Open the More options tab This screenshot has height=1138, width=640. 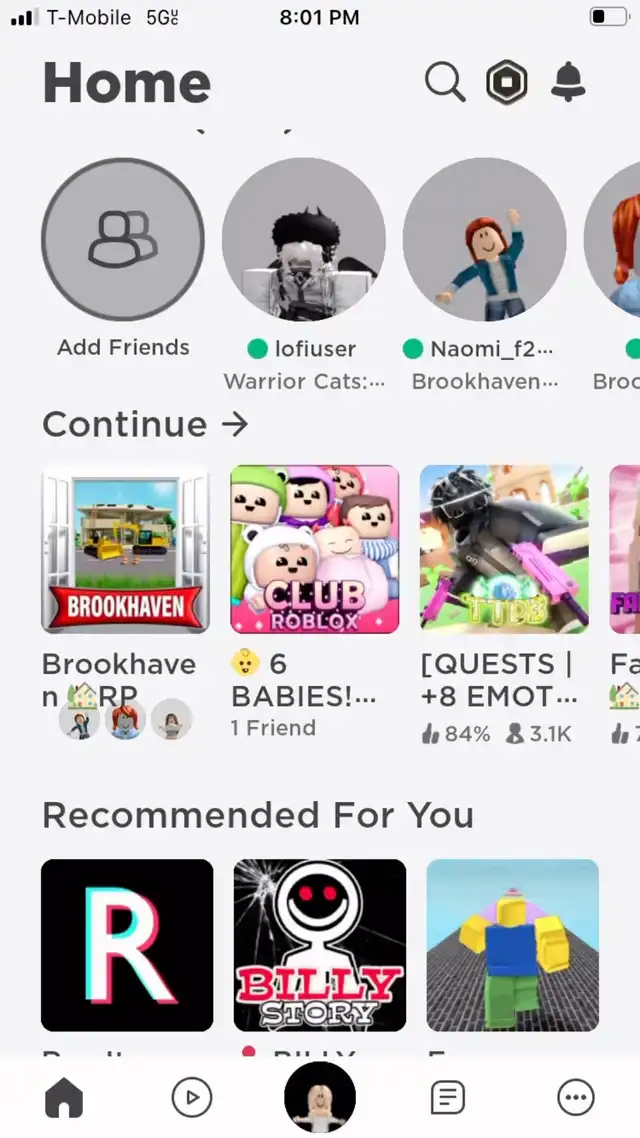575,1097
